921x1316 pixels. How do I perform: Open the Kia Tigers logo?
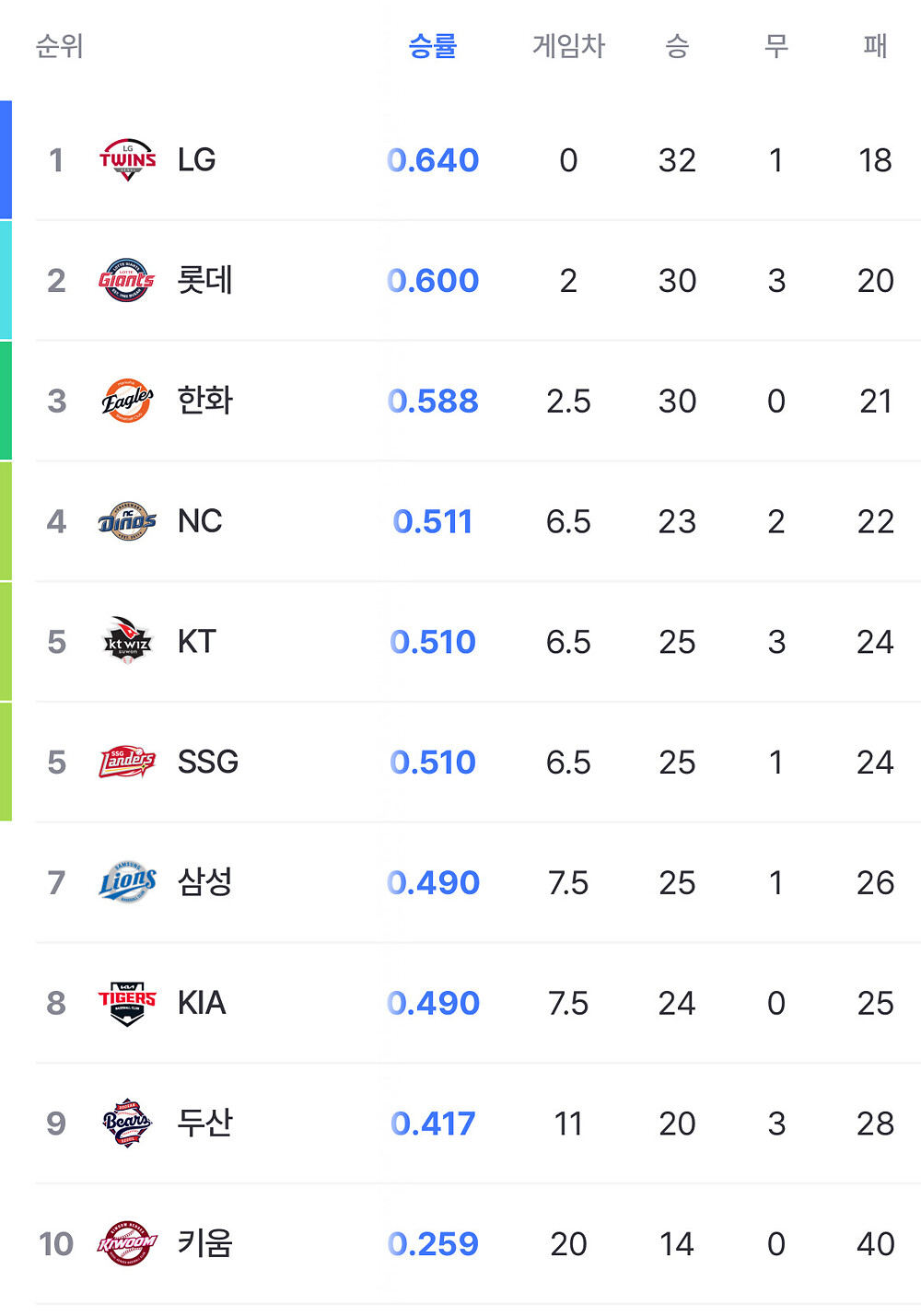[127, 1003]
